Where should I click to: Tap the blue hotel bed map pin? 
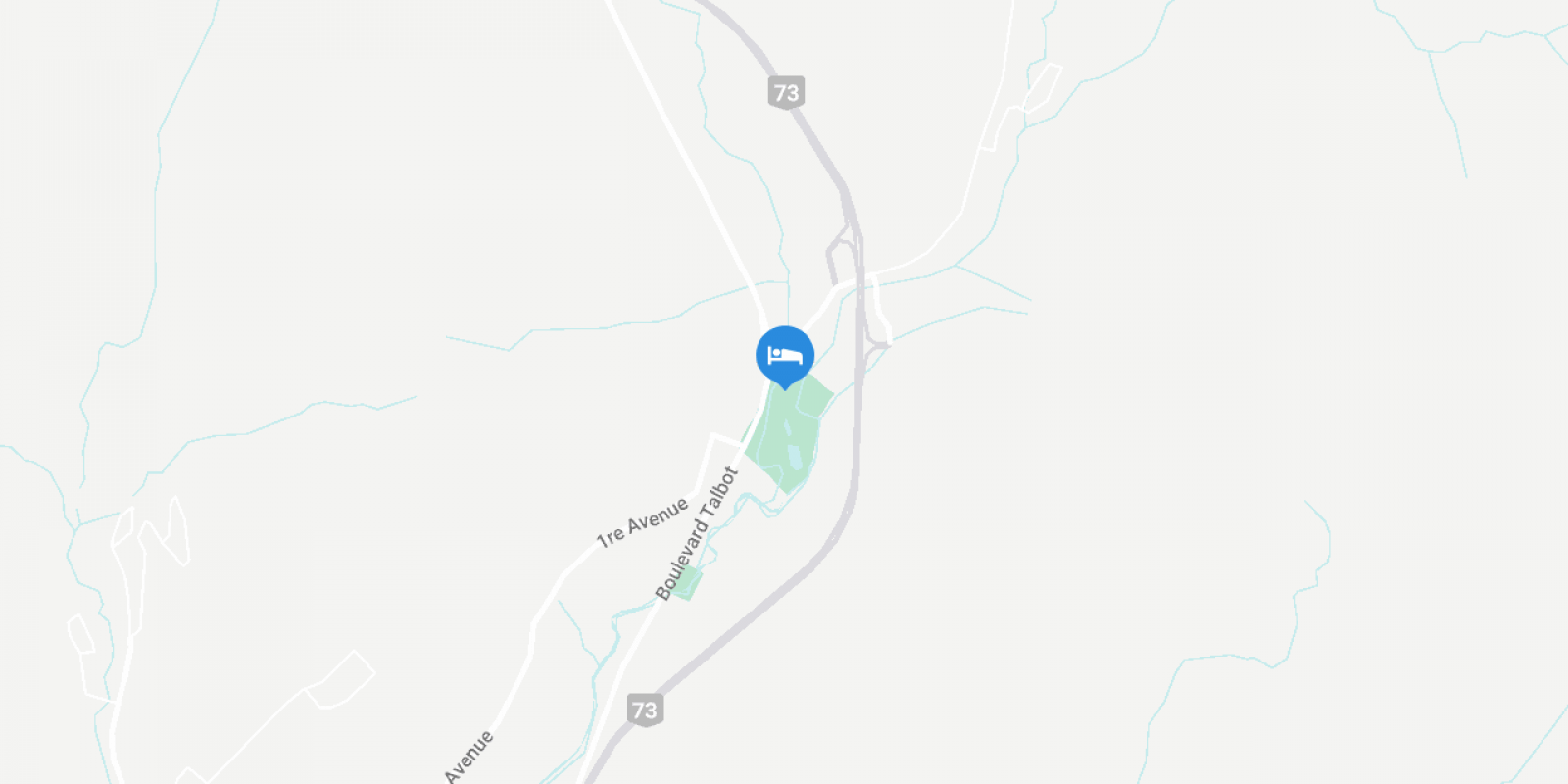[x=785, y=356]
